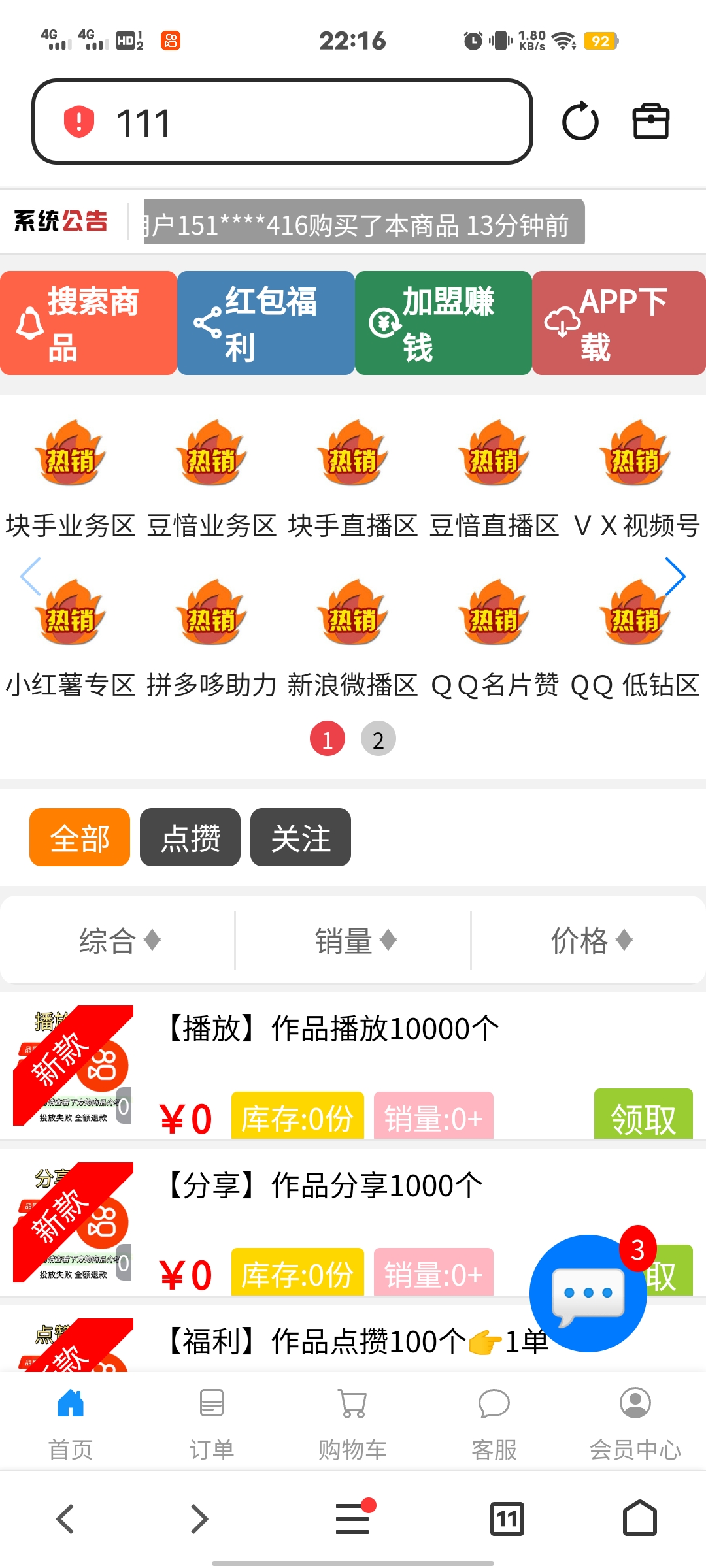Screen dimensions: 706x1568
Task: Open 红包福利 button
Action: click(x=266, y=323)
